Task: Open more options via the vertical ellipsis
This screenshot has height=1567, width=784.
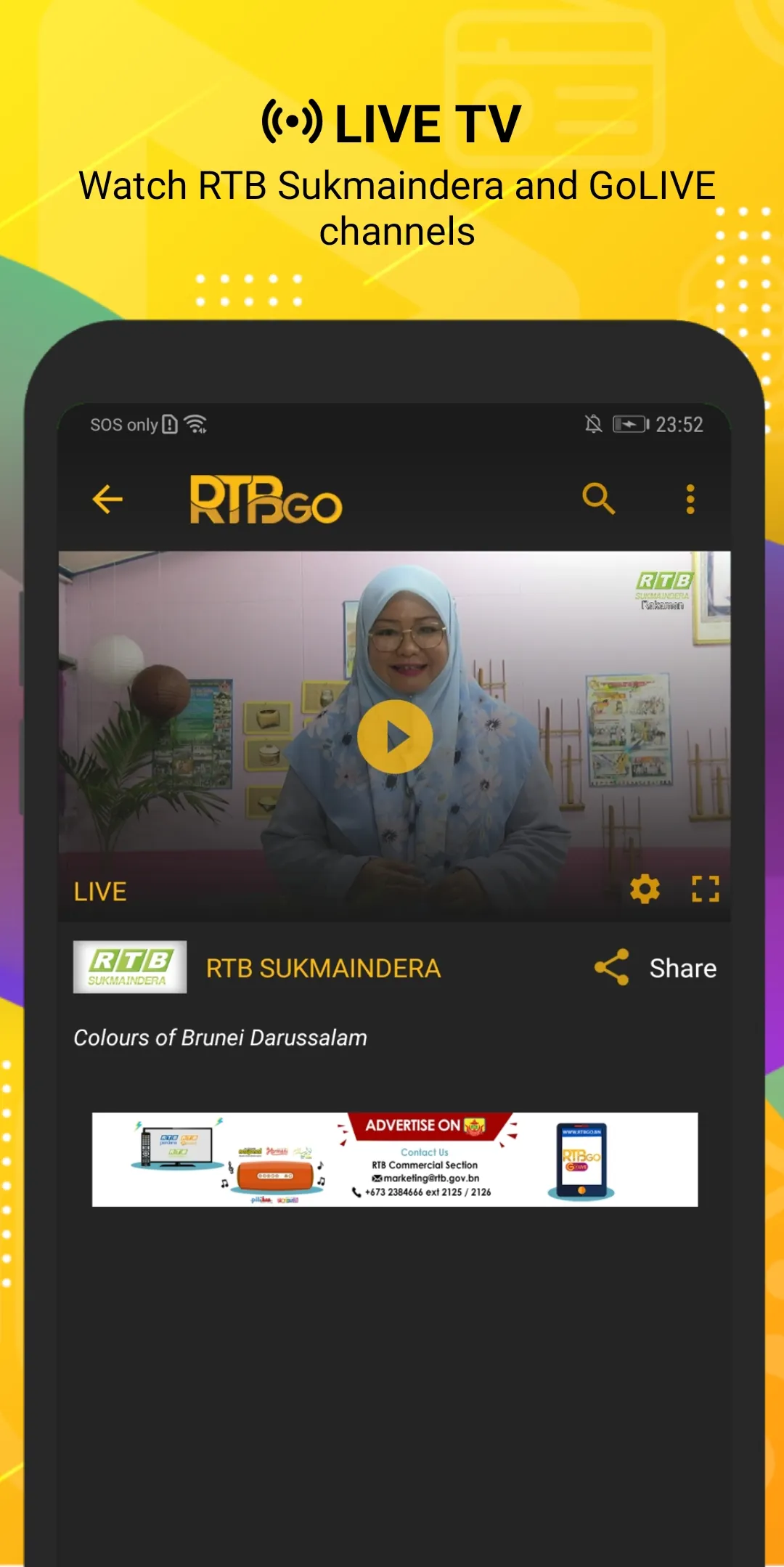Action: click(x=688, y=499)
